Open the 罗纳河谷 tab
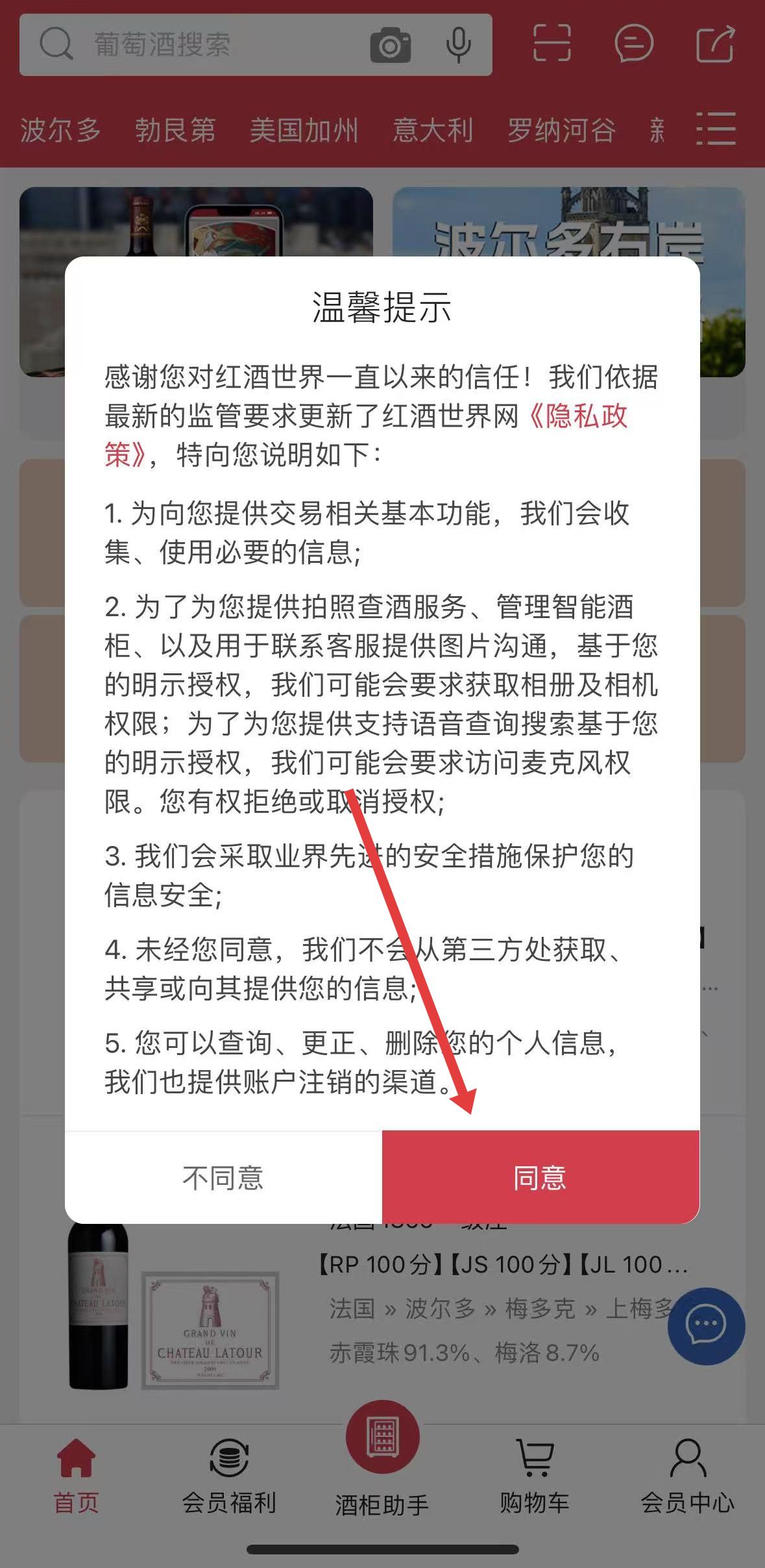Viewport: 765px width, 1568px height. pos(561,130)
